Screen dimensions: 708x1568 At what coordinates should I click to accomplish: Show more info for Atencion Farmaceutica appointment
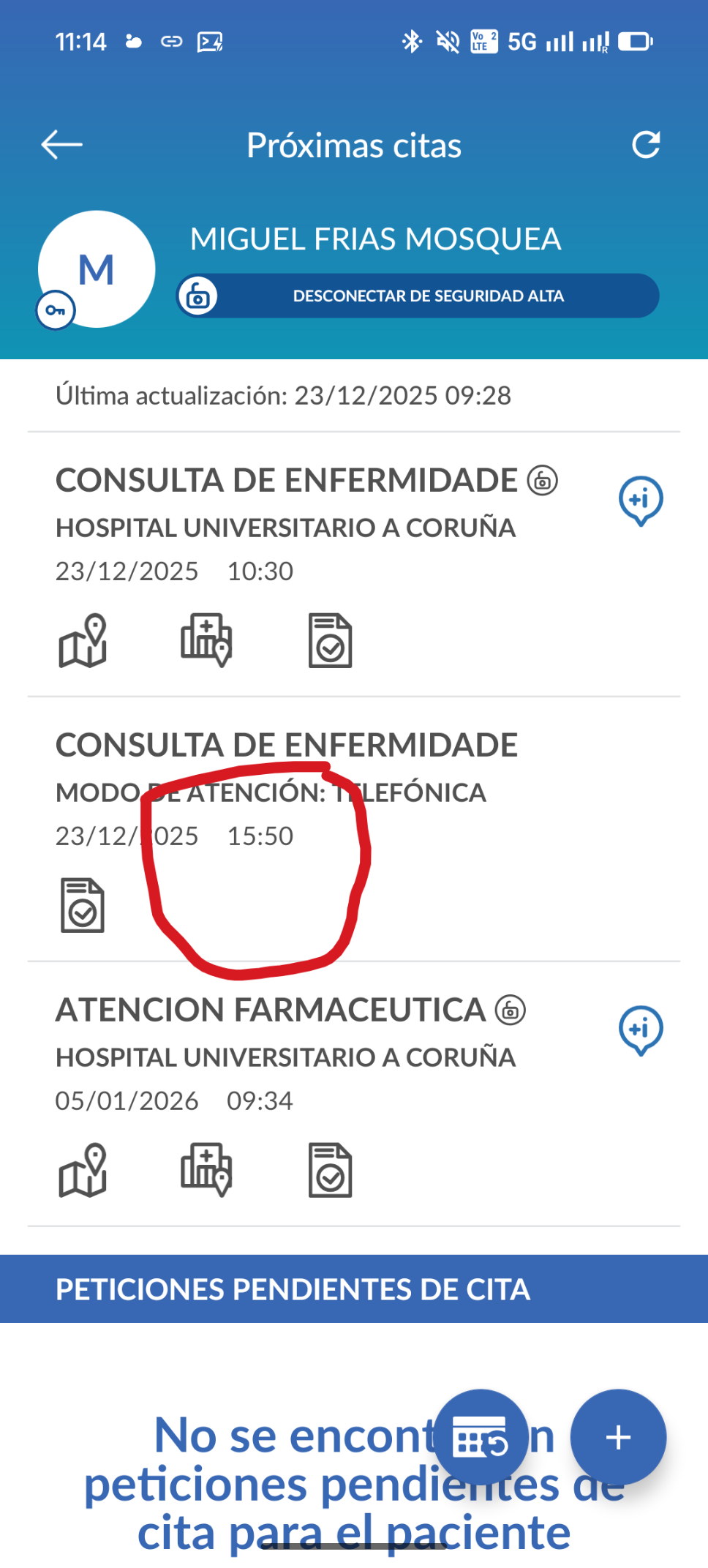[641, 1030]
